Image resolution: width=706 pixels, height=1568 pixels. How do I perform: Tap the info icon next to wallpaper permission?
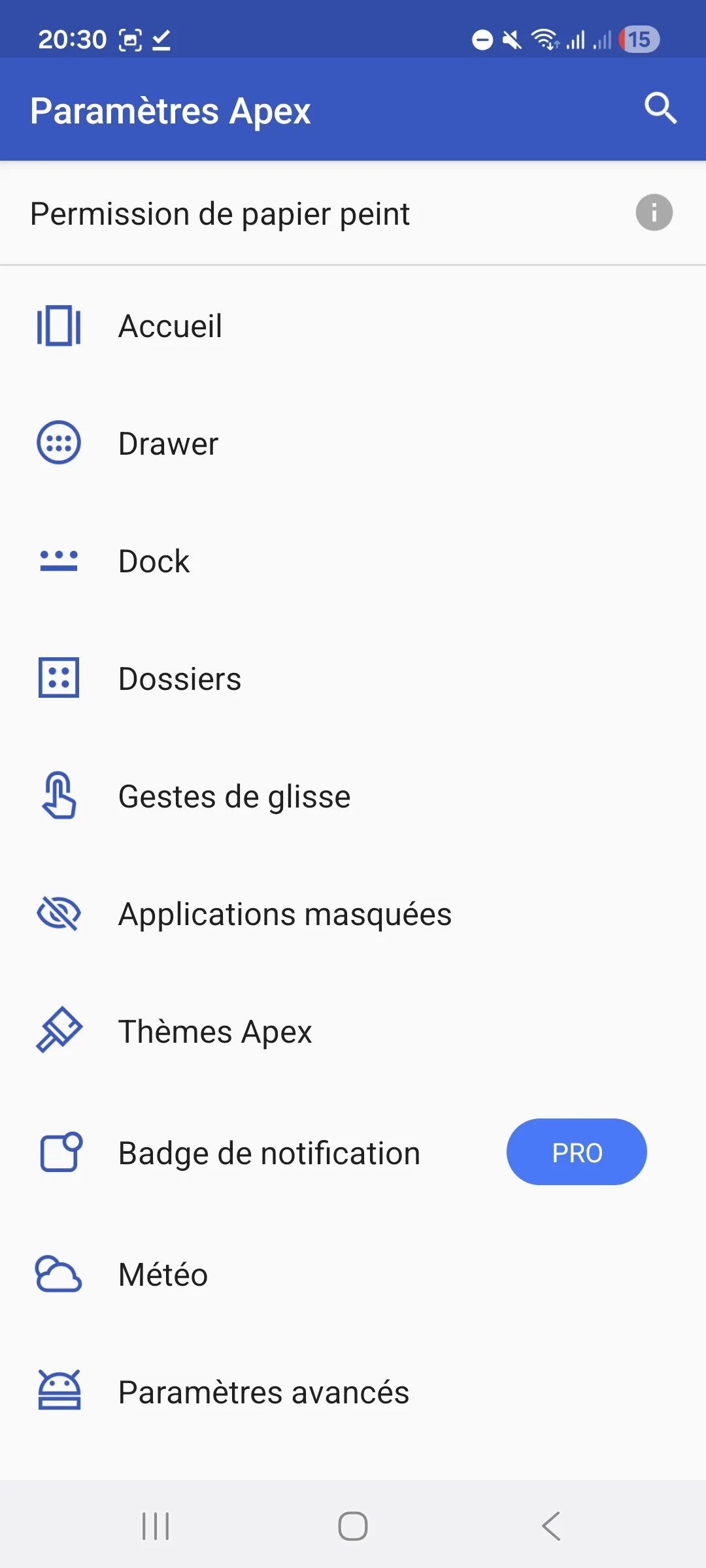point(654,212)
